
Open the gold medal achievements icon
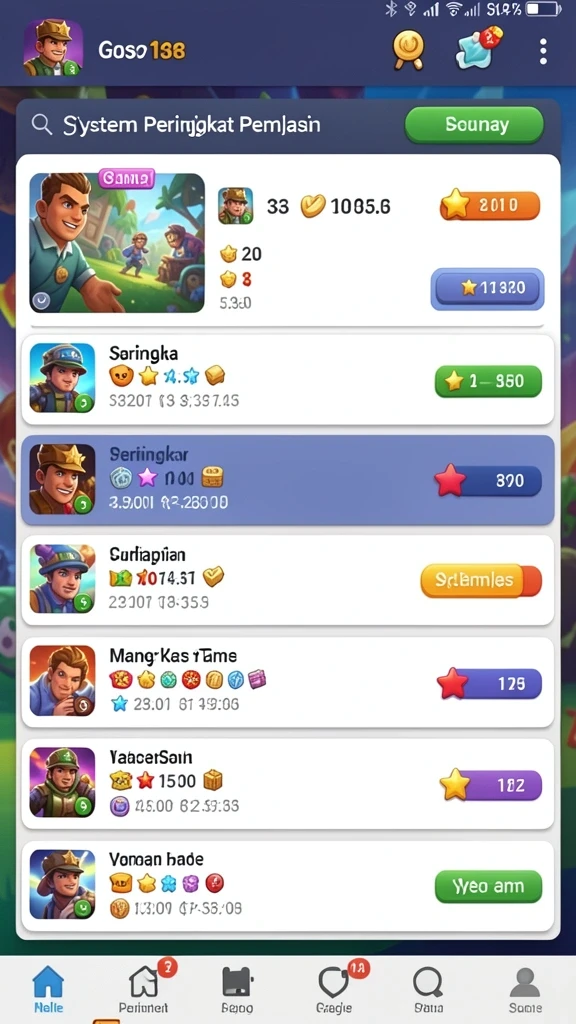click(409, 50)
